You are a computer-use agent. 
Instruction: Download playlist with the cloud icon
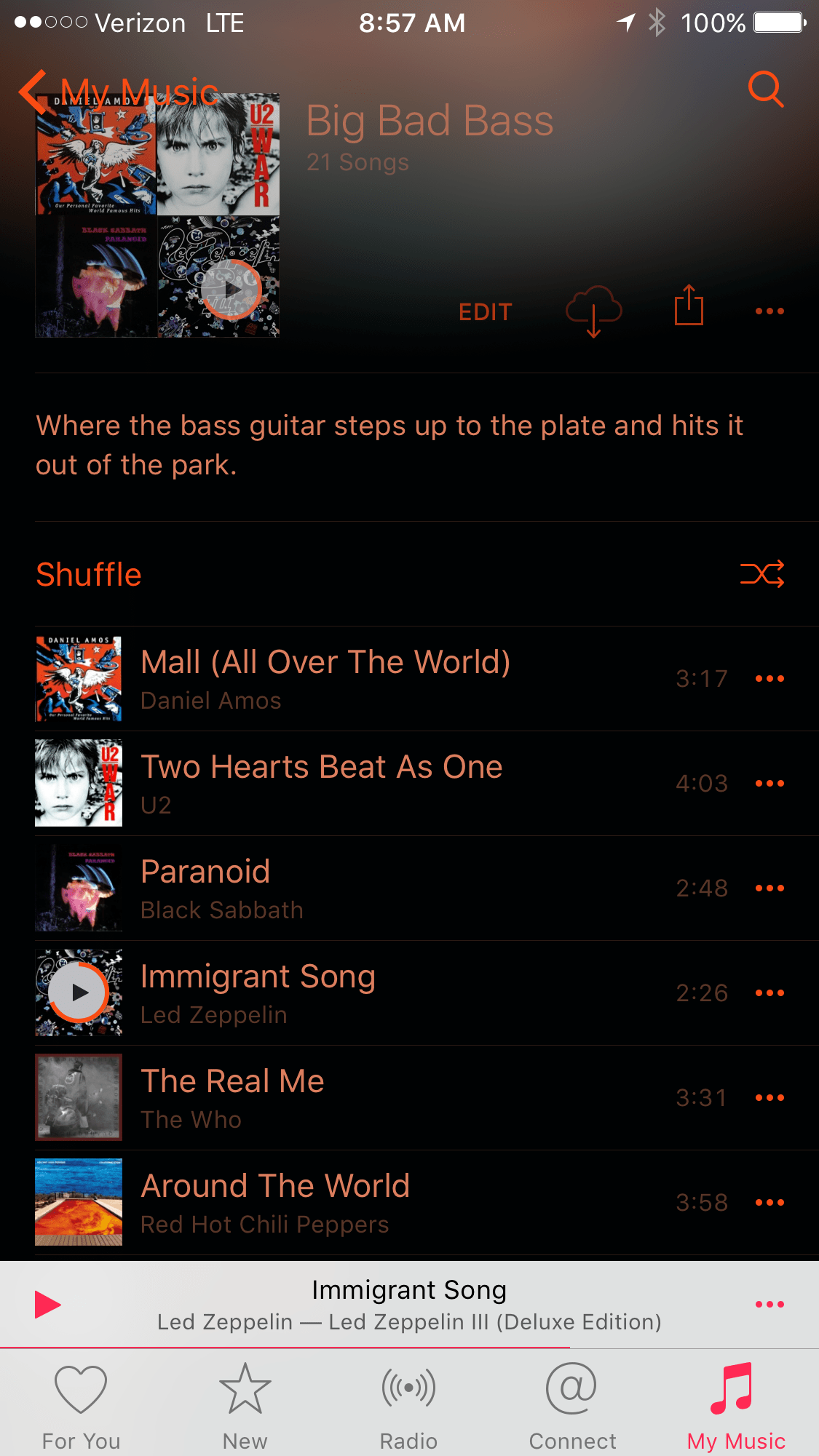click(593, 311)
